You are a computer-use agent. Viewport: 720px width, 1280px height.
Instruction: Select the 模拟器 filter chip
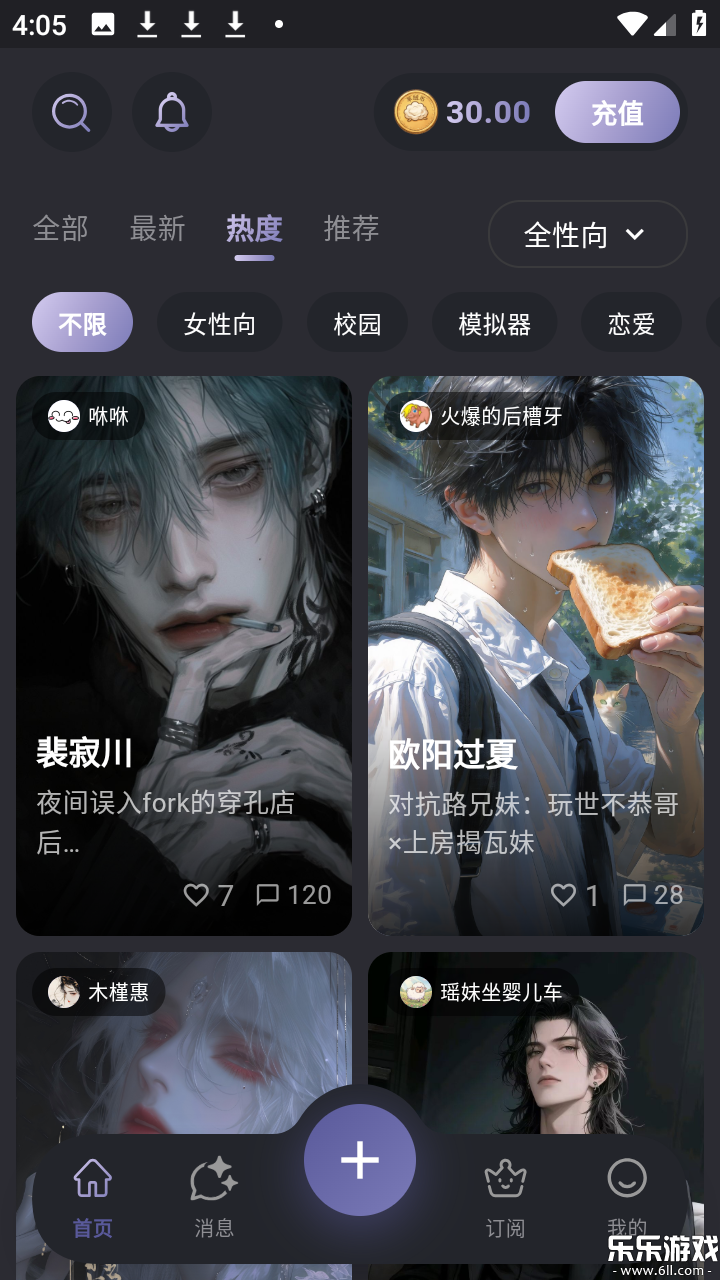(x=494, y=322)
